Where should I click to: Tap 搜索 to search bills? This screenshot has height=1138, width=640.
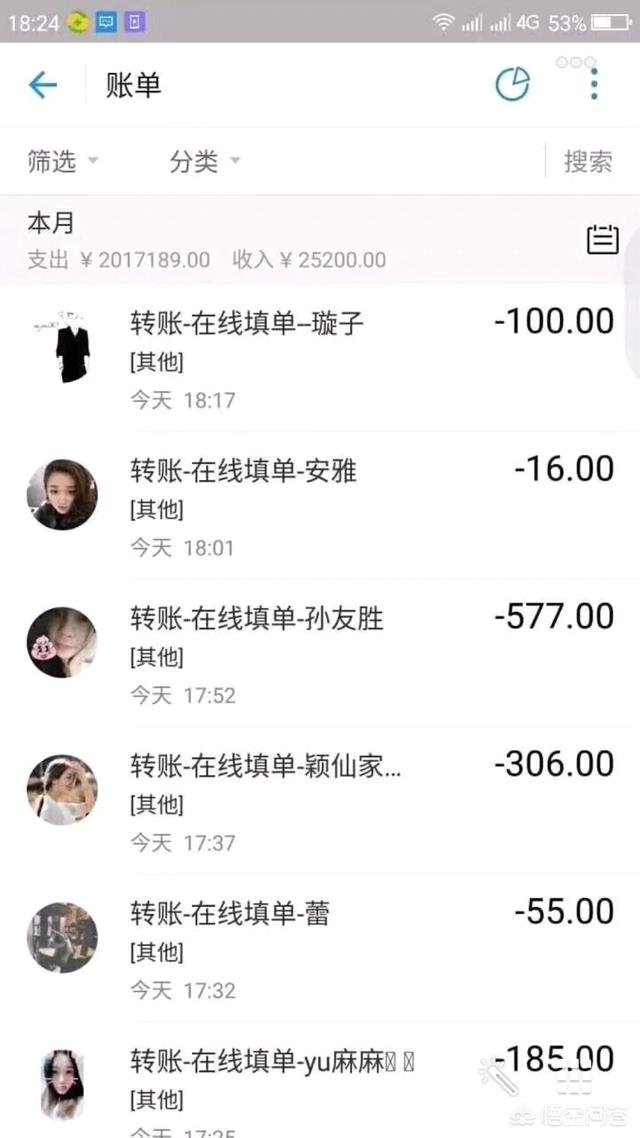[x=588, y=162]
